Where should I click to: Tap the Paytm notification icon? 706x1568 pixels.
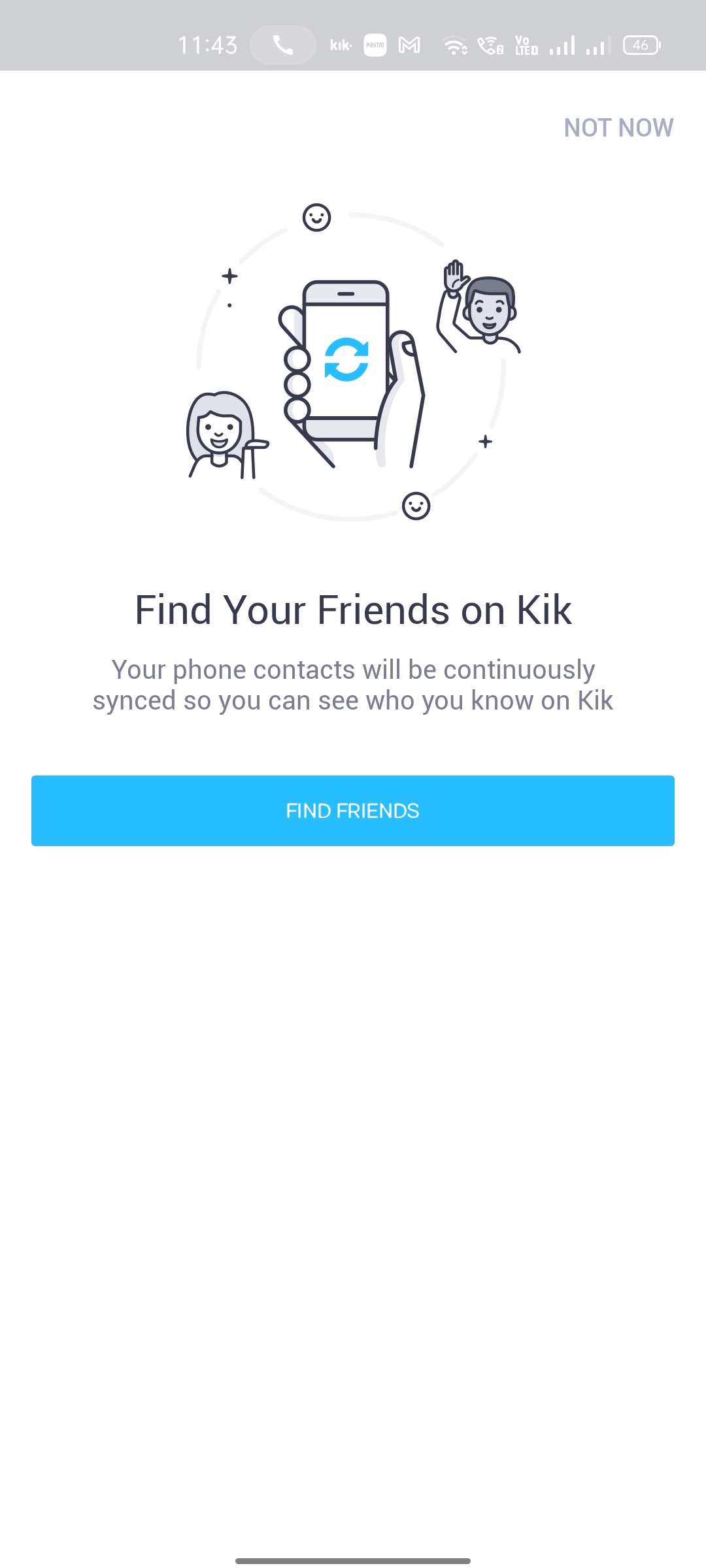(x=376, y=44)
